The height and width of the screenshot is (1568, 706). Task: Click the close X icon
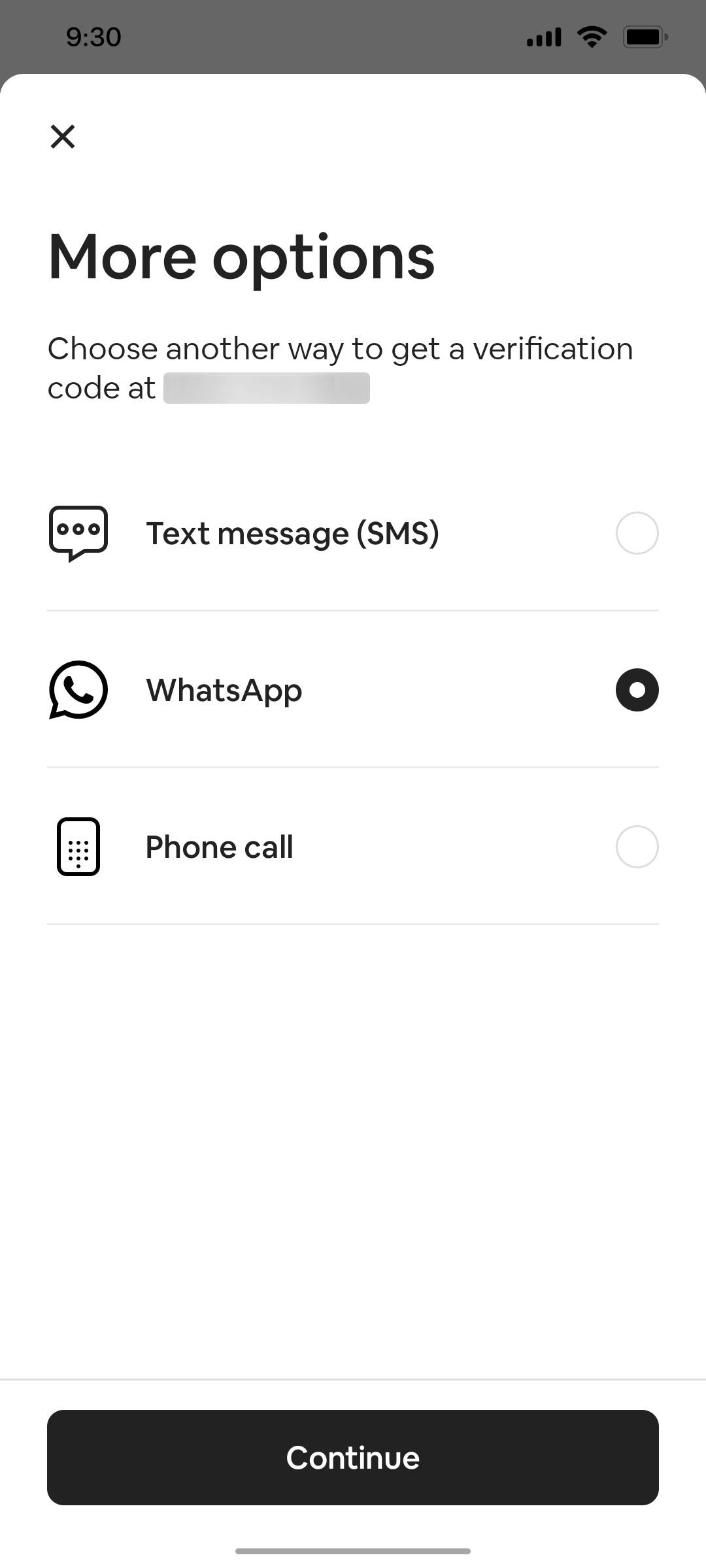point(62,137)
